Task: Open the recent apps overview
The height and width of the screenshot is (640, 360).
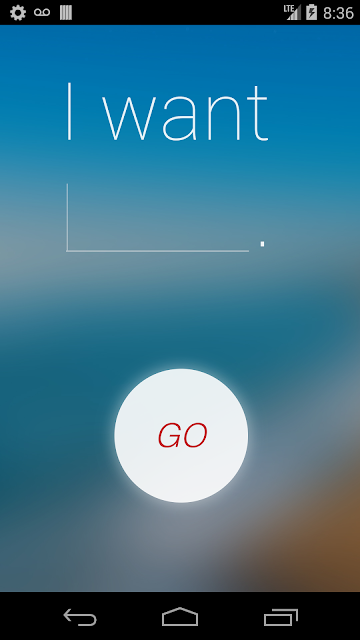Action: pyautogui.click(x=280, y=617)
